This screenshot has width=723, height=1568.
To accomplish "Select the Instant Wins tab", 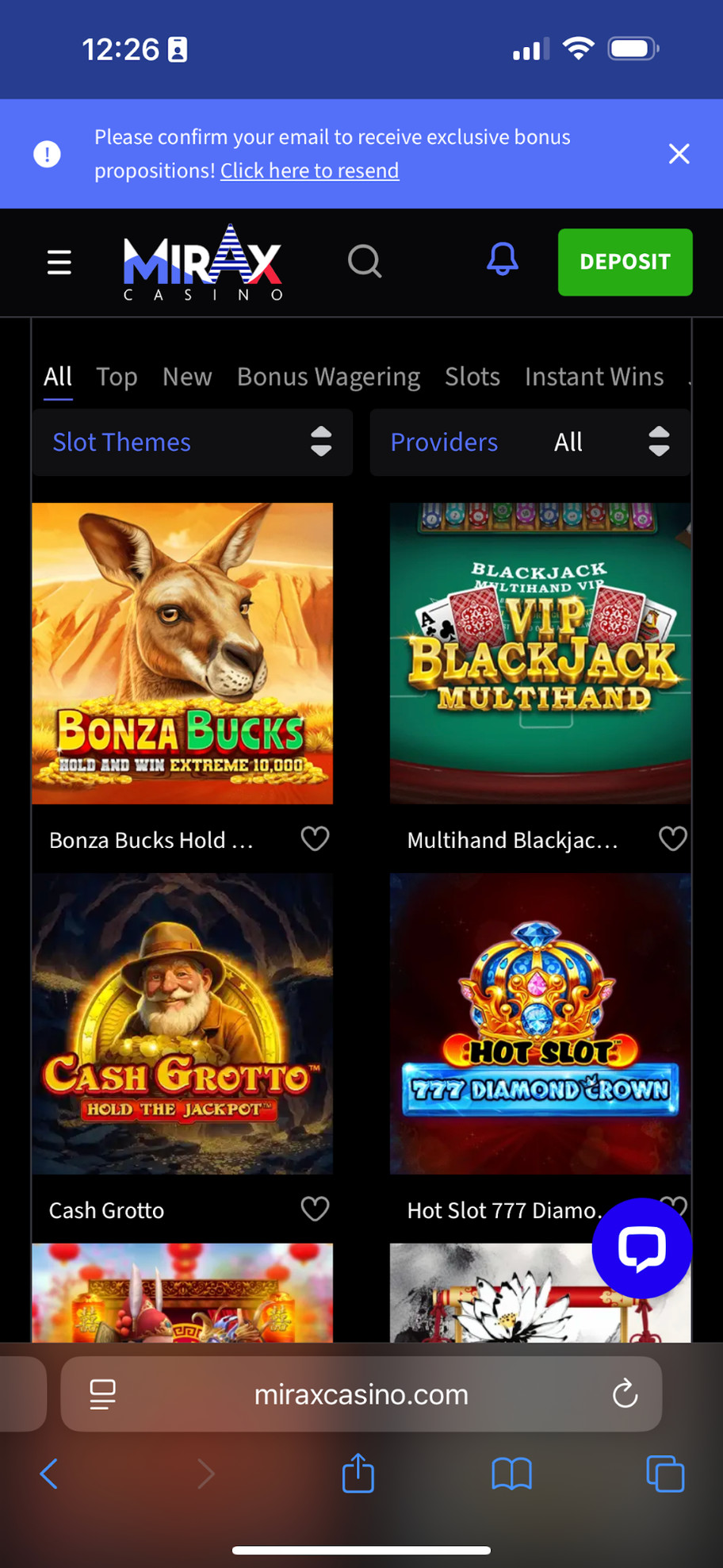I will (x=594, y=376).
